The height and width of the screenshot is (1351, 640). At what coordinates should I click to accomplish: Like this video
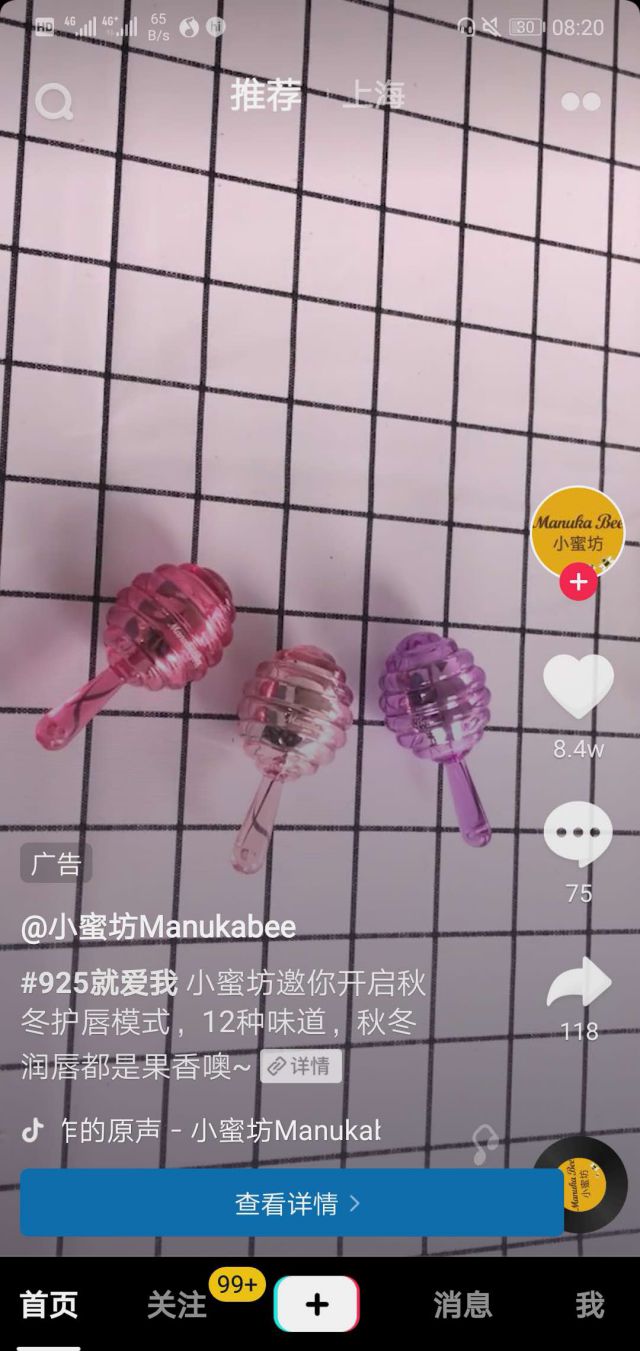(578, 686)
